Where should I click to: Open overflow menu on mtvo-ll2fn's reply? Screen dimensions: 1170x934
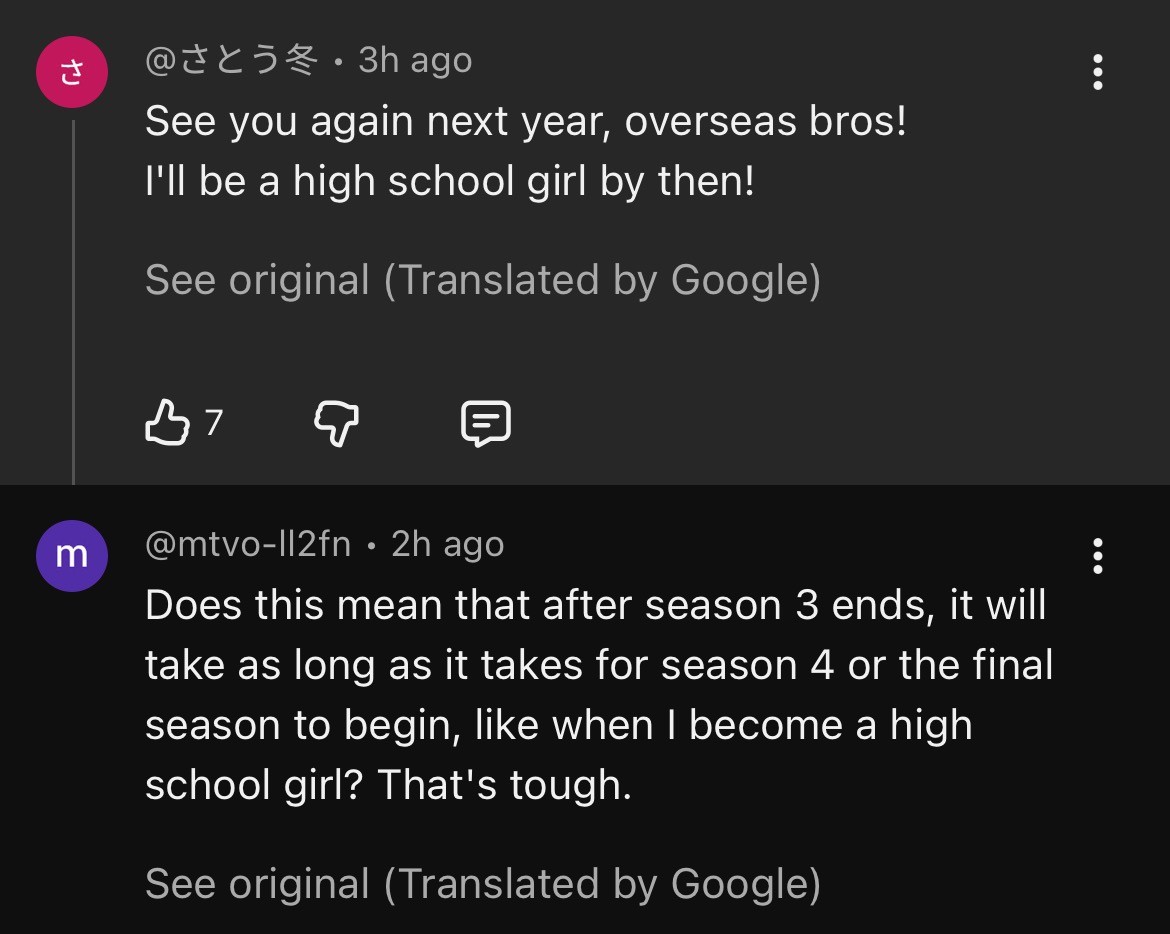[x=1097, y=556]
